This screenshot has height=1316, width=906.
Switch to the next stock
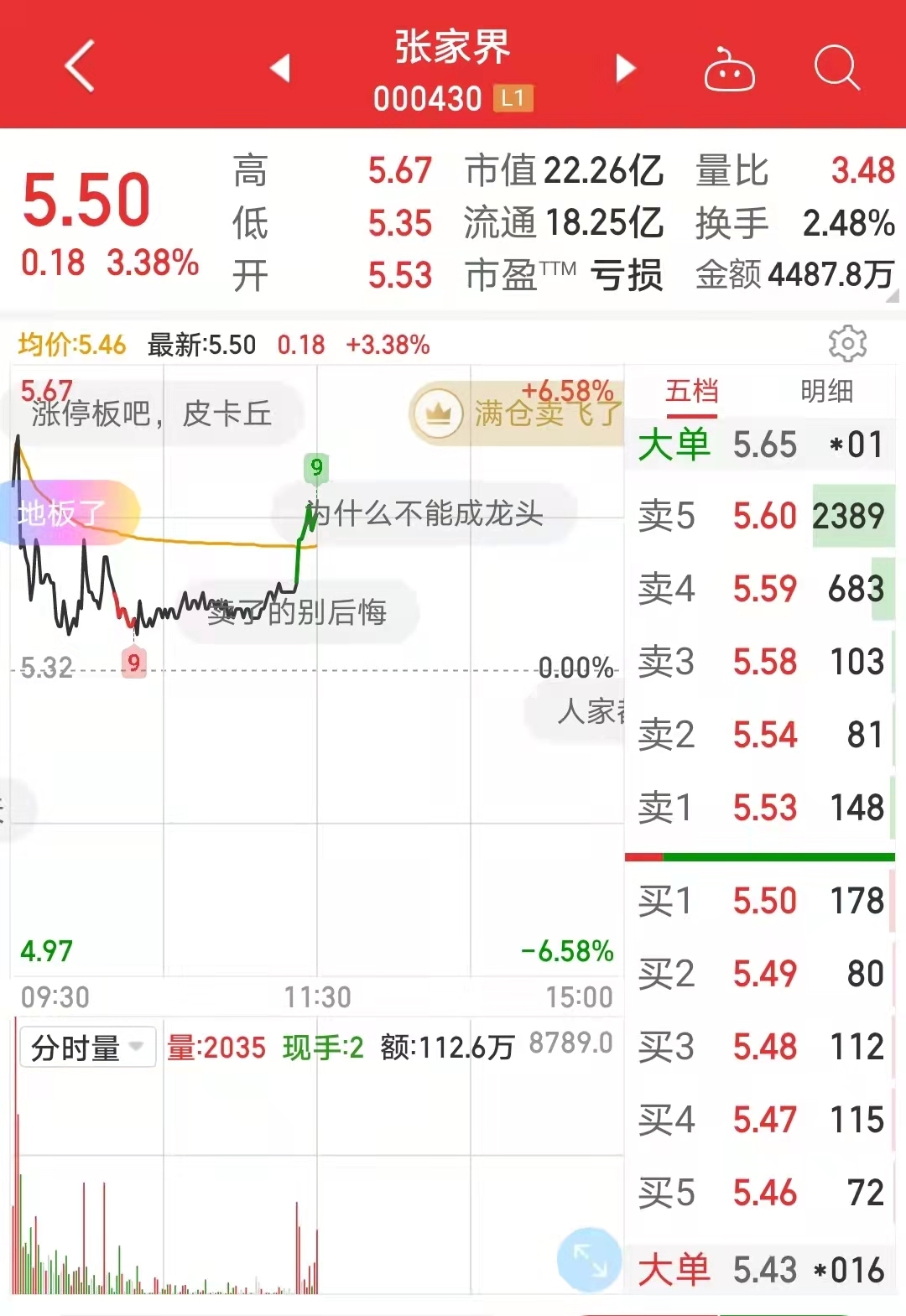[x=625, y=68]
